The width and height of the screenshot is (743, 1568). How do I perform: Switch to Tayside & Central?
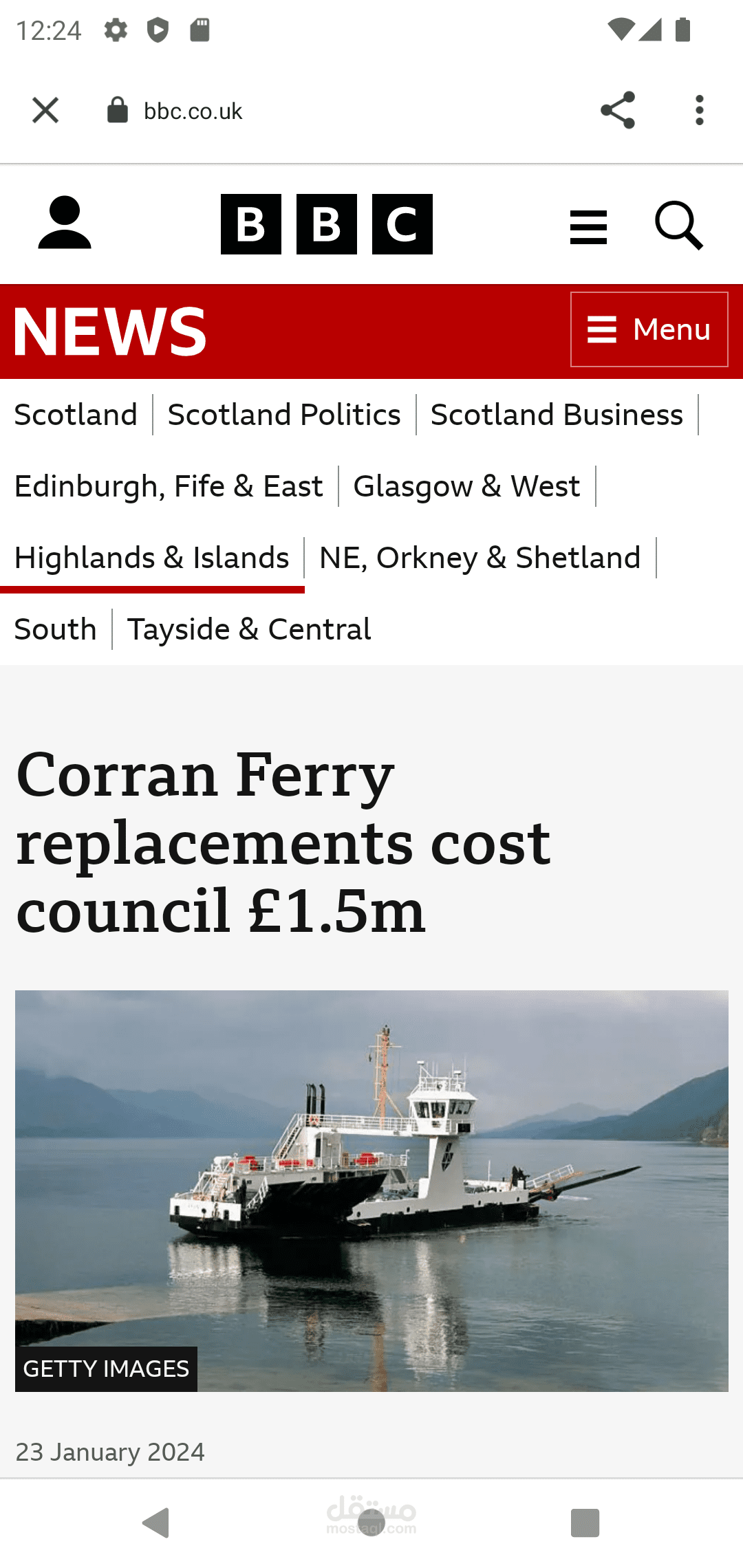[249, 629]
